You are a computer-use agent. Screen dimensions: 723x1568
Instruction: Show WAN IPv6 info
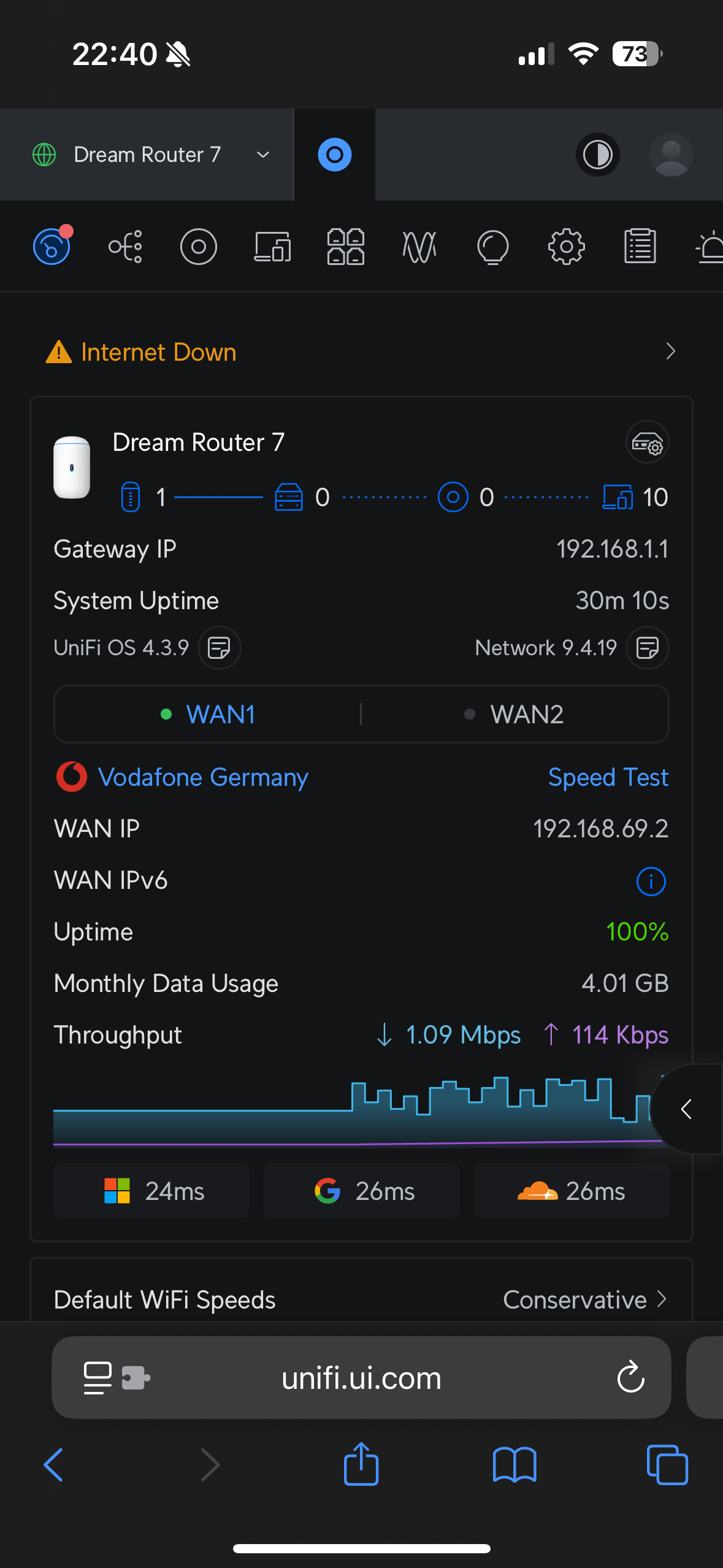click(651, 882)
